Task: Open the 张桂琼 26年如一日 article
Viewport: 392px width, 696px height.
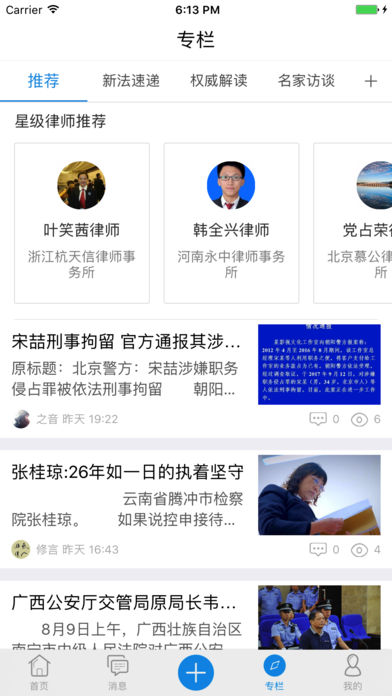Action: point(196,508)
